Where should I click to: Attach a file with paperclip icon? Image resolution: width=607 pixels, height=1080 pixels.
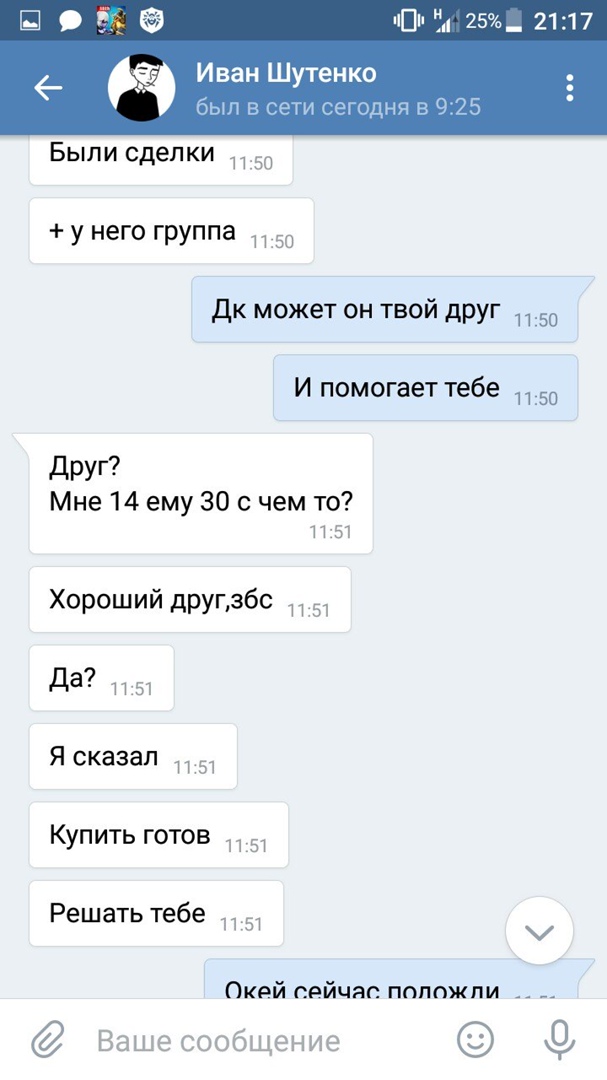click(47, 1040)
